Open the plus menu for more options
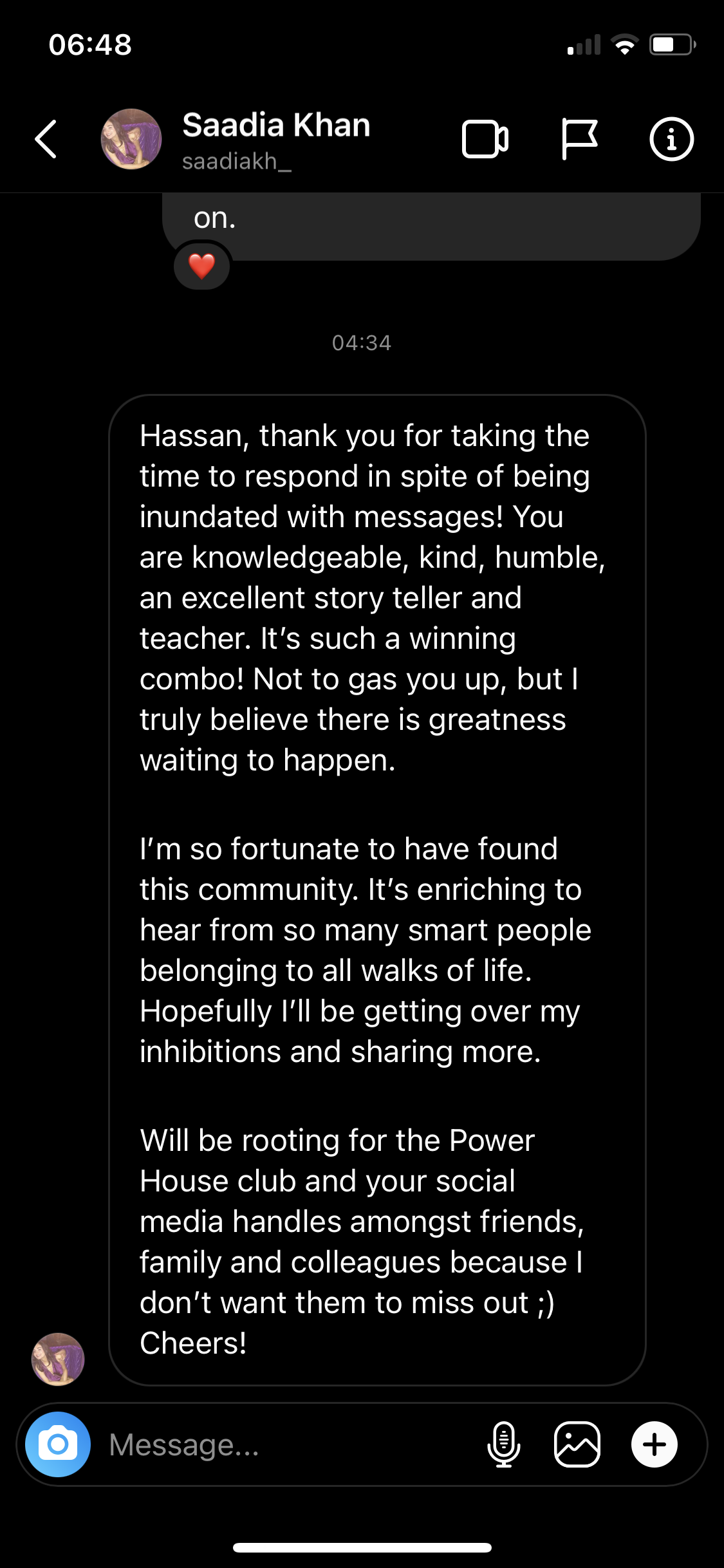Viewport: 724px width, 1568px height. point(654,1444)
